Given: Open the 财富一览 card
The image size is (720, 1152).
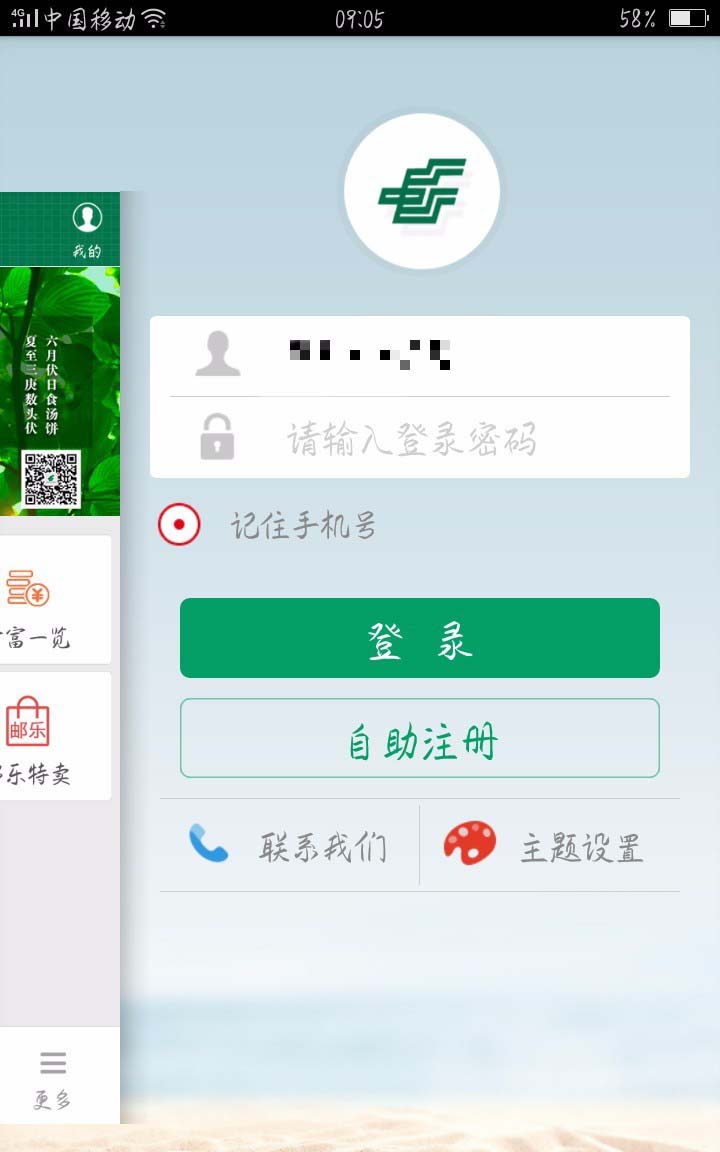Looking at the screenshot, I should coord(50,600).
